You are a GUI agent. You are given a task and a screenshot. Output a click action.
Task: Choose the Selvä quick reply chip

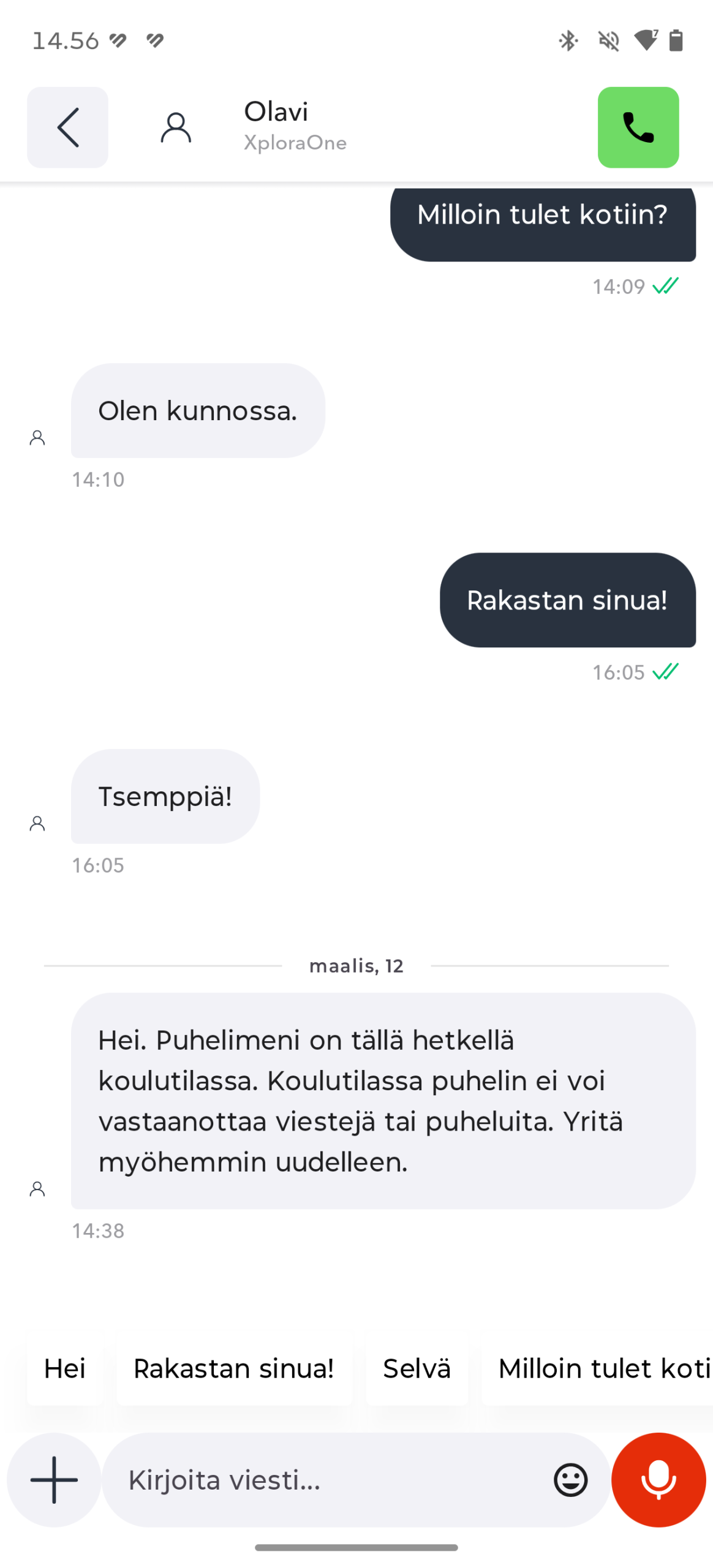pyautogui.click(x=417, y=1368)
